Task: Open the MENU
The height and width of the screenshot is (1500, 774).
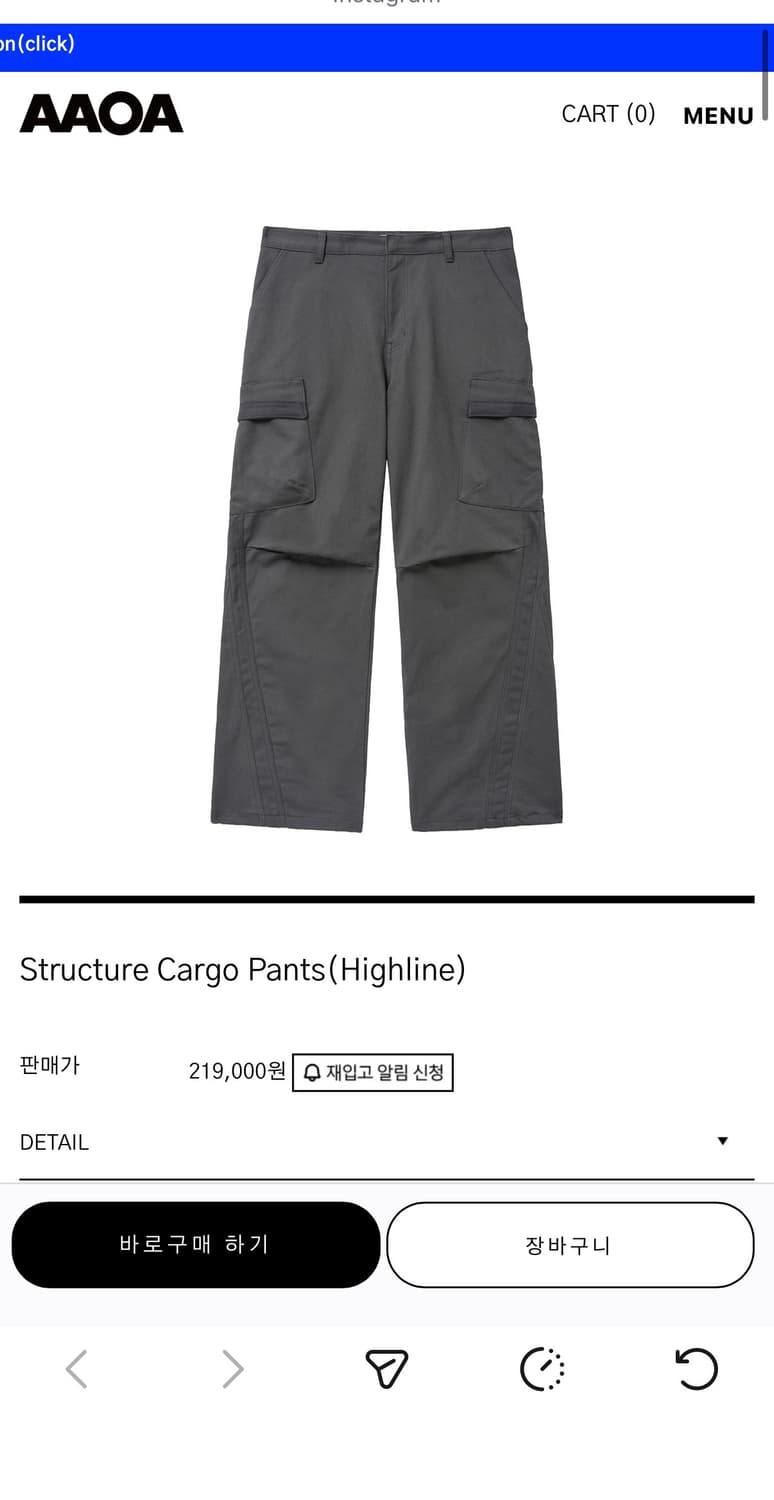Action: click(x=718, y=115)
